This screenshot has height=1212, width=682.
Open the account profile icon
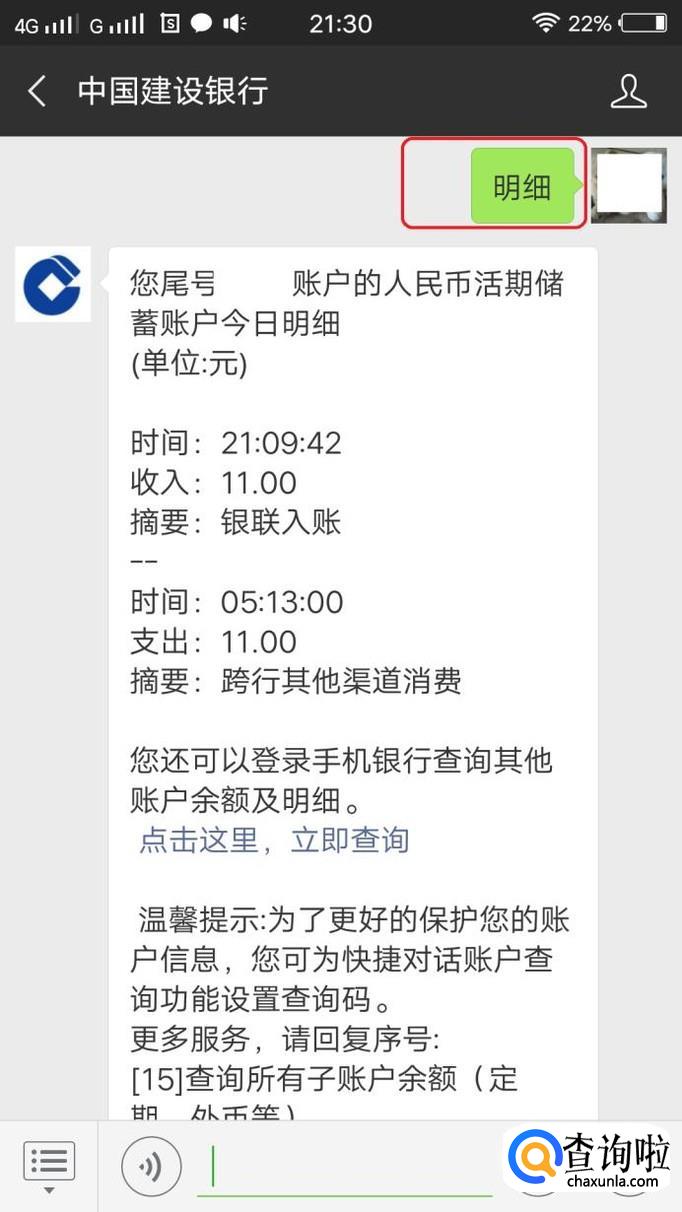629,91
